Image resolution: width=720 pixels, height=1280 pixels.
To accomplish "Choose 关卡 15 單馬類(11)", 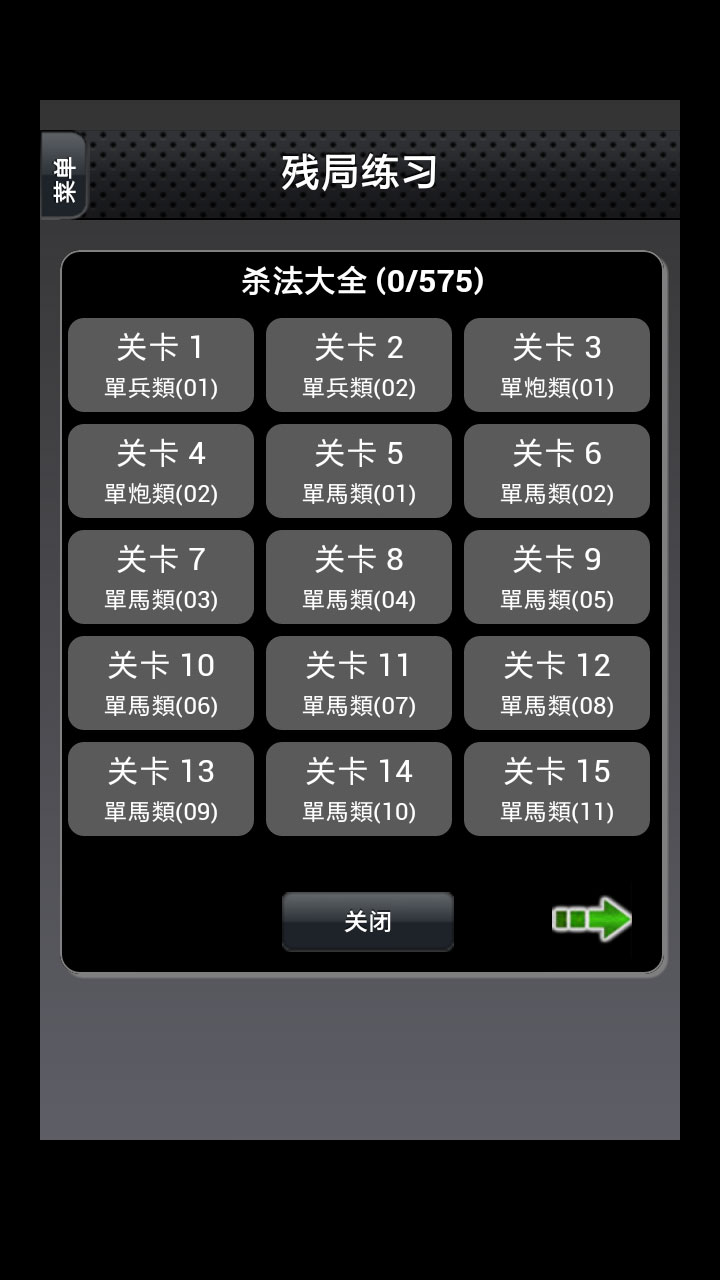I will coord(557,789).
